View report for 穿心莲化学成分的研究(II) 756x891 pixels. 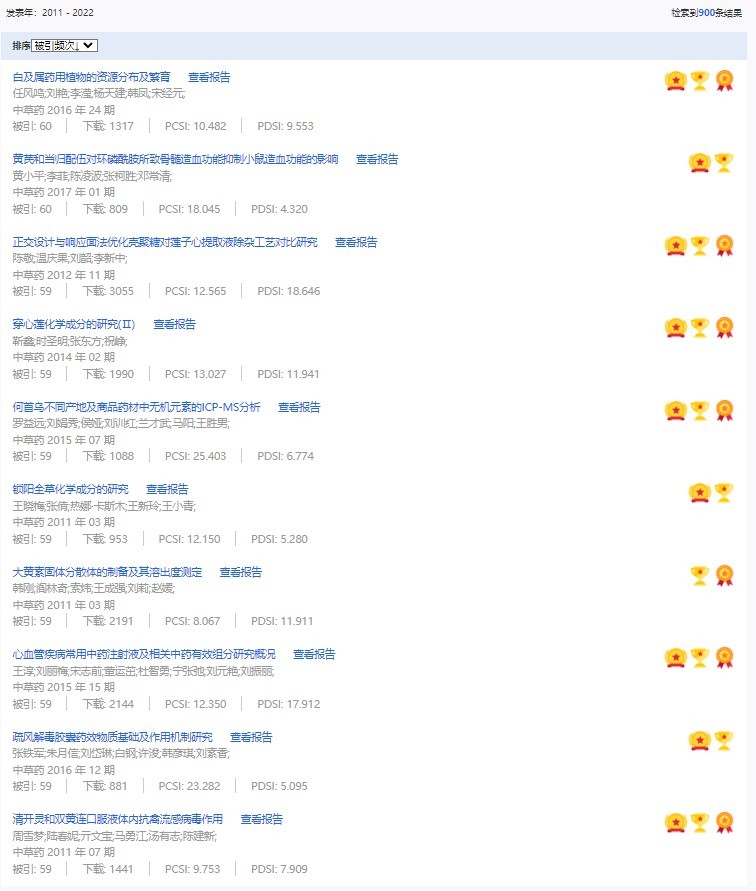pos(174,324)
